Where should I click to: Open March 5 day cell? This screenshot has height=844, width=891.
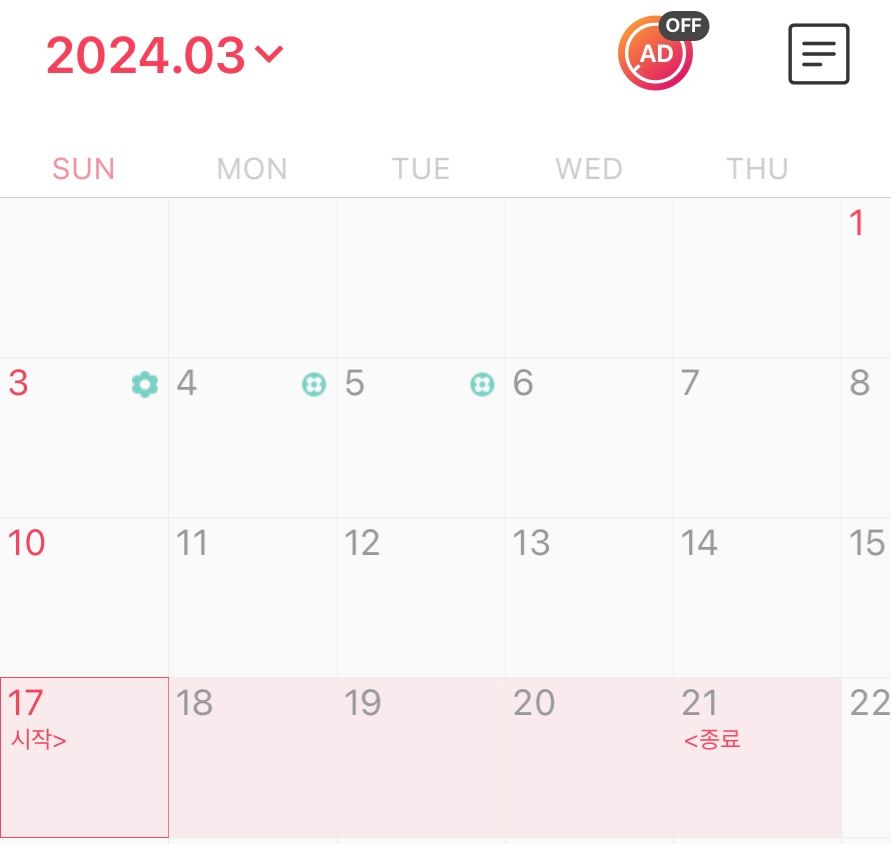click(421, 437)
